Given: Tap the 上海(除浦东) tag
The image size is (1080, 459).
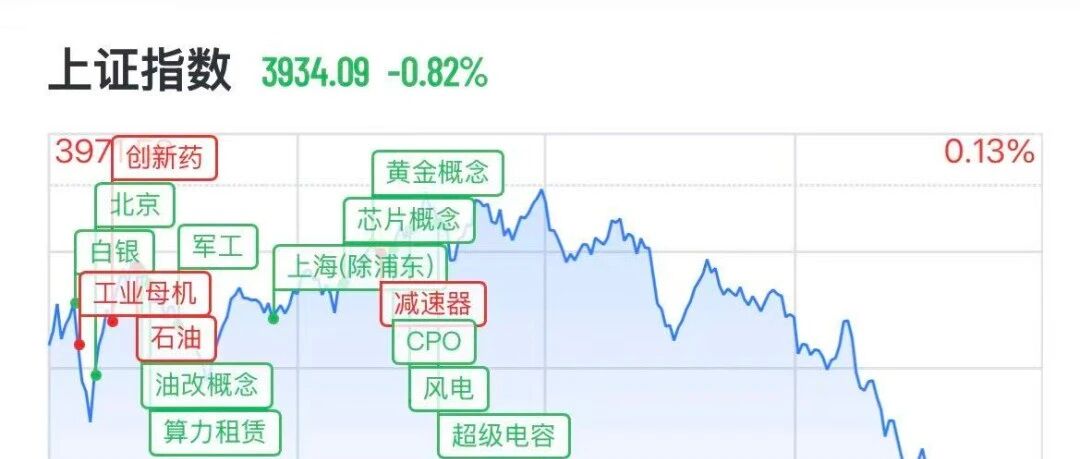Looking at the screenshot, I should 360,267.
